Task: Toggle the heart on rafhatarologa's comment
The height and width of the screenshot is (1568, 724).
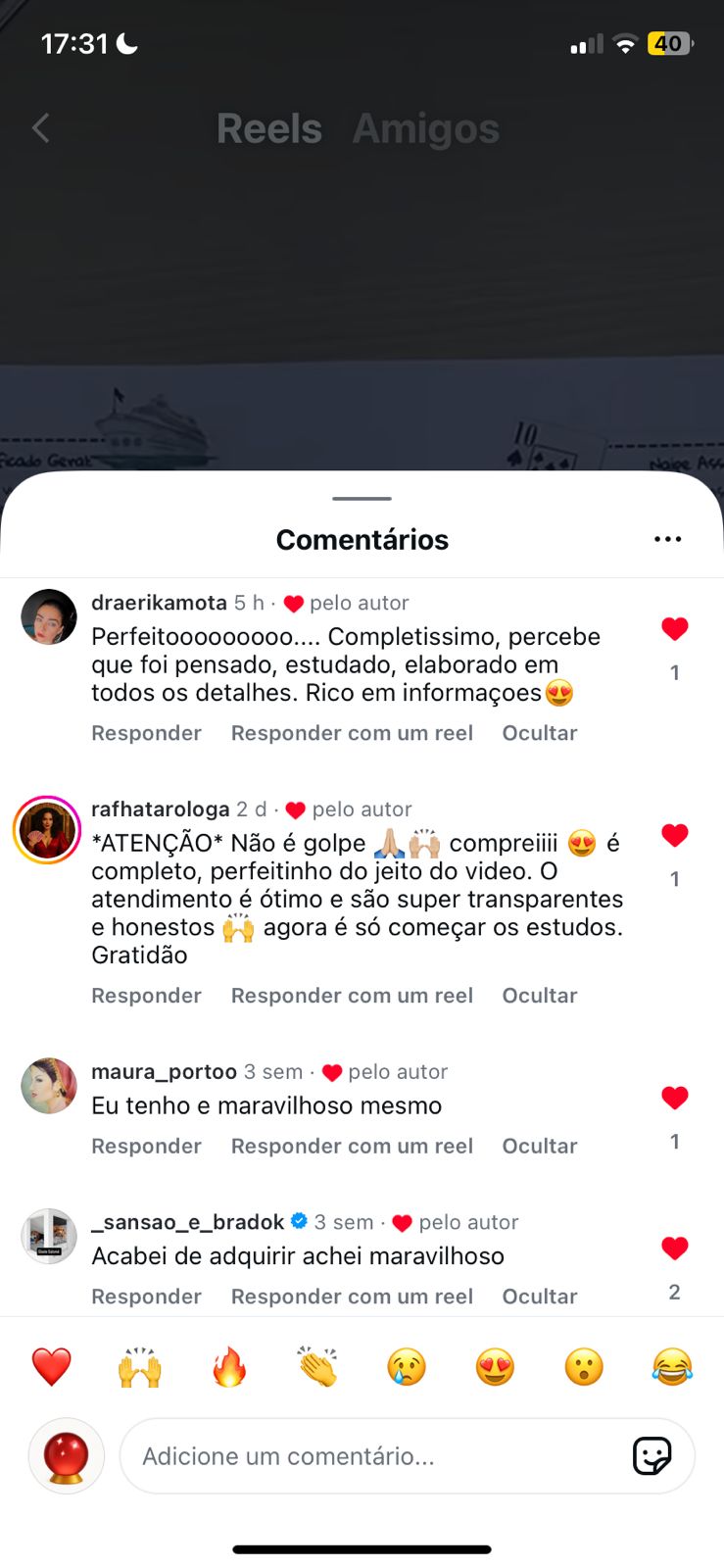Action: coord(674,835)
